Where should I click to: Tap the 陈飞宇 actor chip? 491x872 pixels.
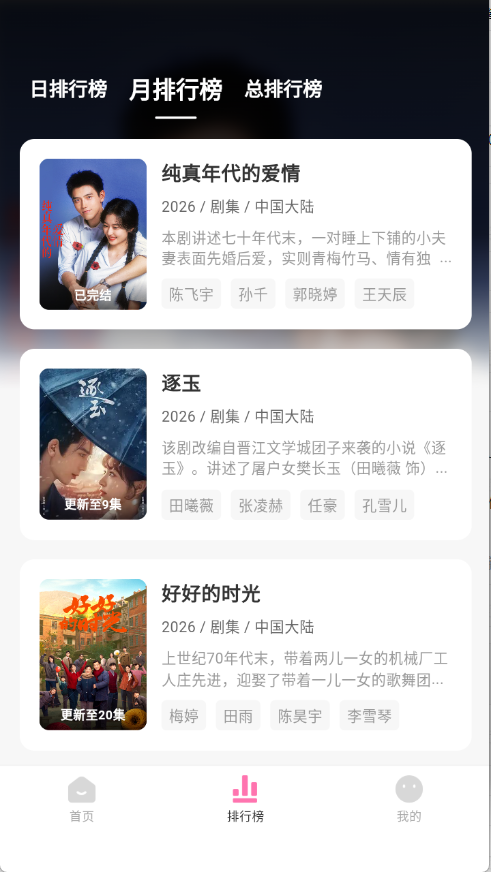click(x=191, y=294)
